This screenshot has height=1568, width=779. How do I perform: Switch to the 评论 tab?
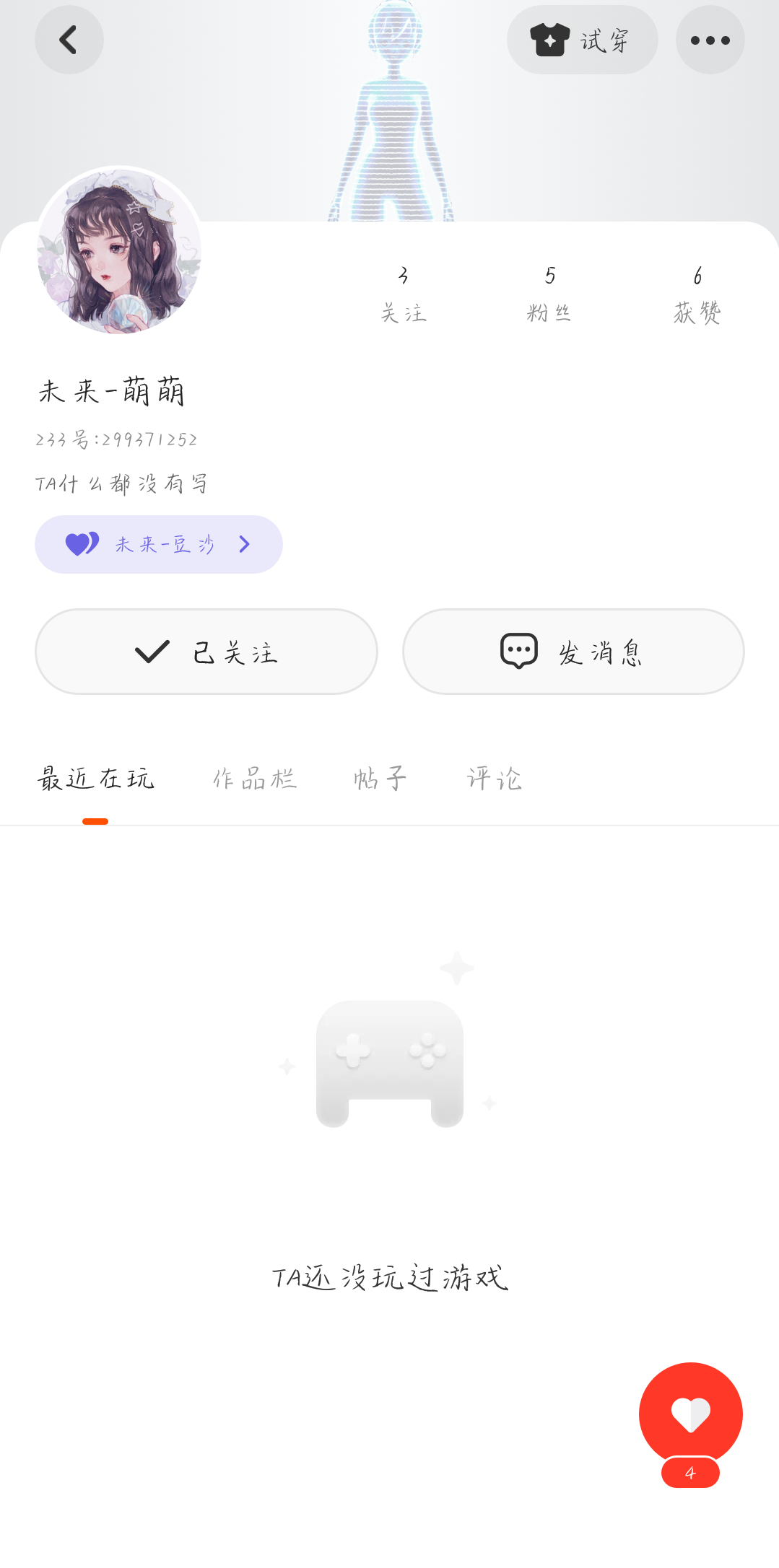click(x=495, y=779)
